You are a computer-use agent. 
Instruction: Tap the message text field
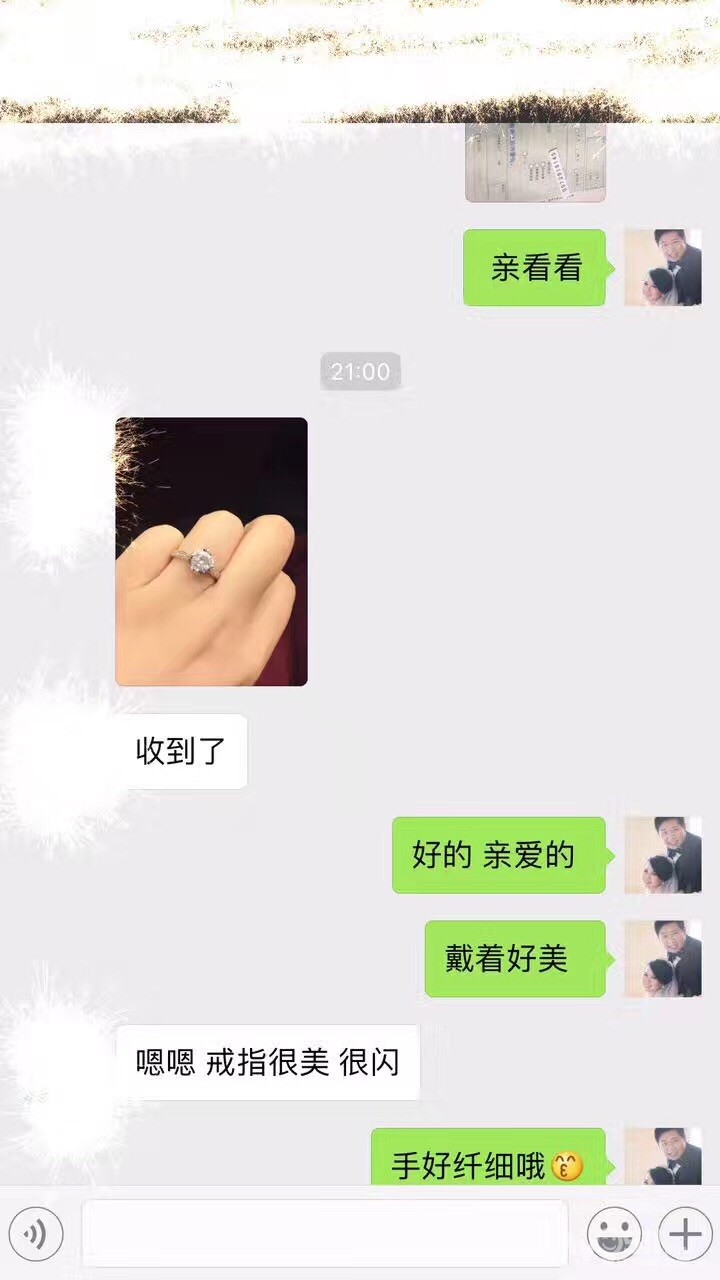coord(325,1234)
